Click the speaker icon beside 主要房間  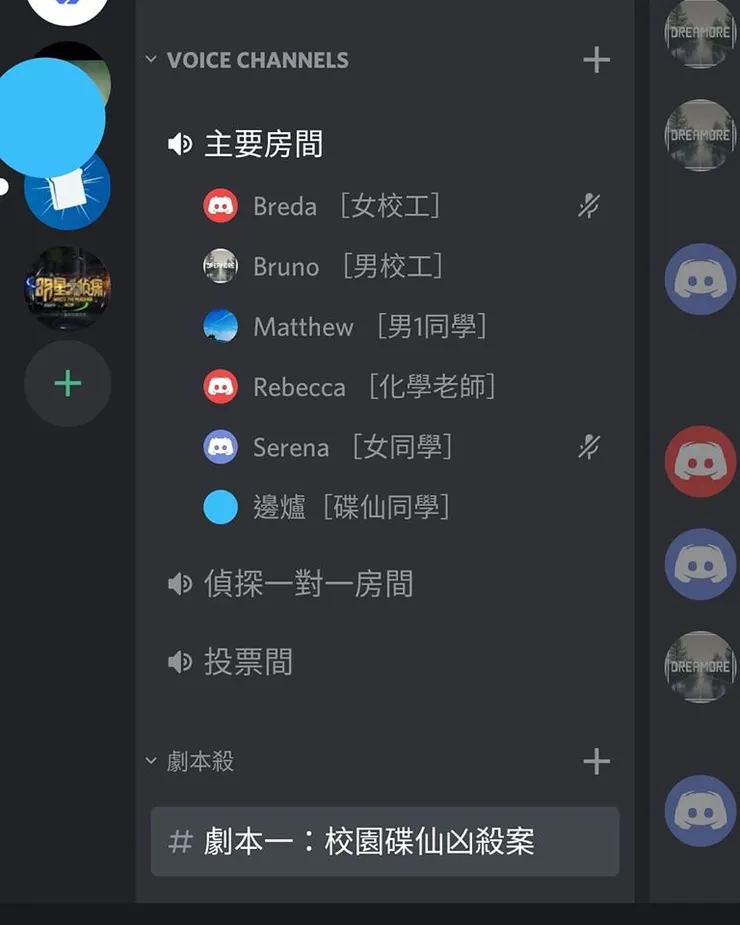click(x=180, y=143)
